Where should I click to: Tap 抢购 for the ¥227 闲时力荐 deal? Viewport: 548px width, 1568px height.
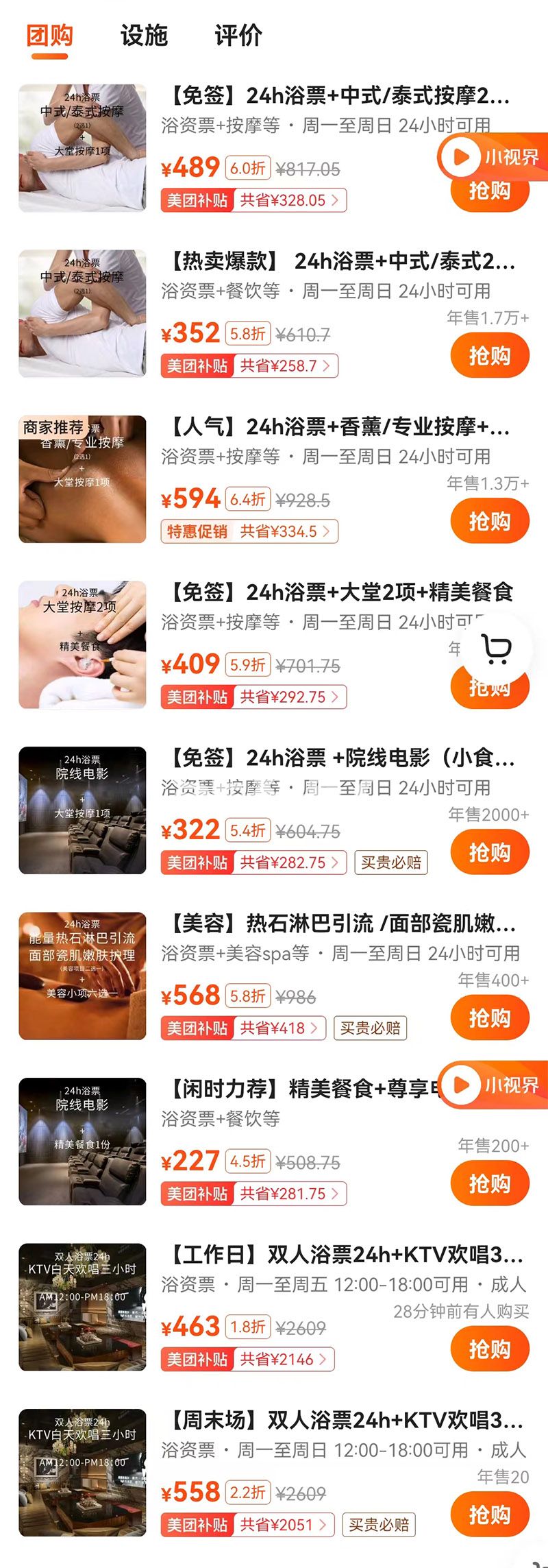point(490,1184)
